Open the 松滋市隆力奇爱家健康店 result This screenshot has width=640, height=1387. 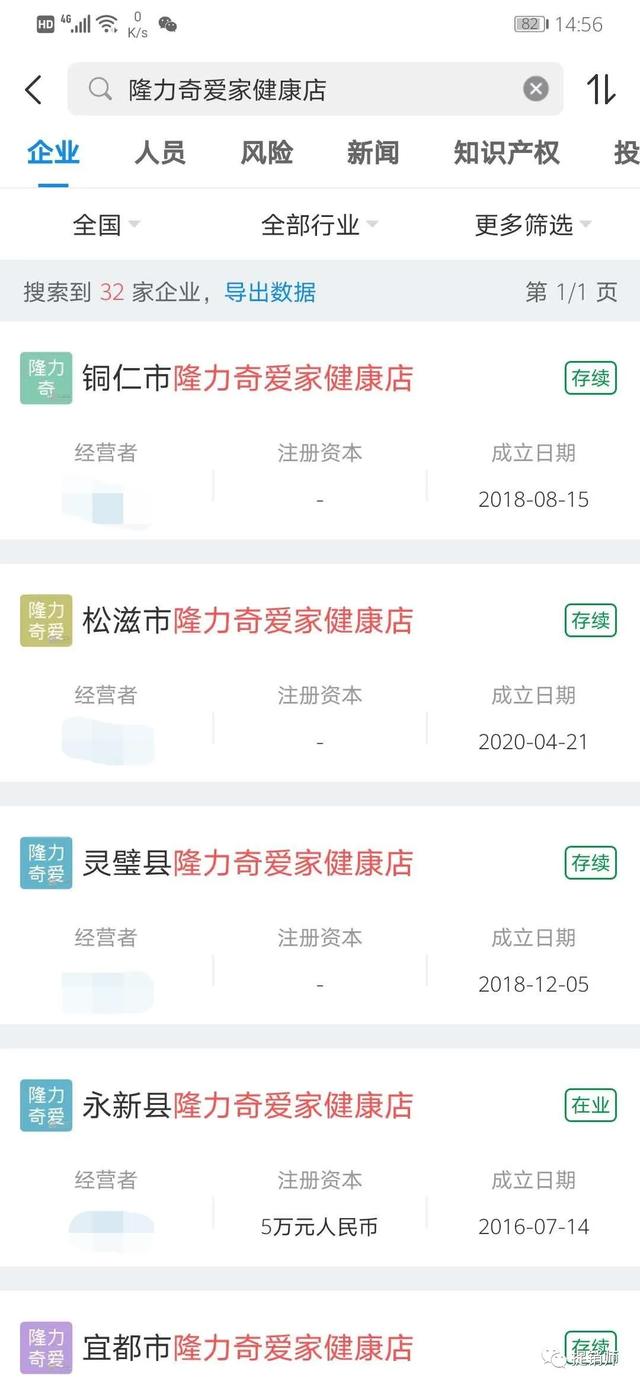[x=247, y=621]
